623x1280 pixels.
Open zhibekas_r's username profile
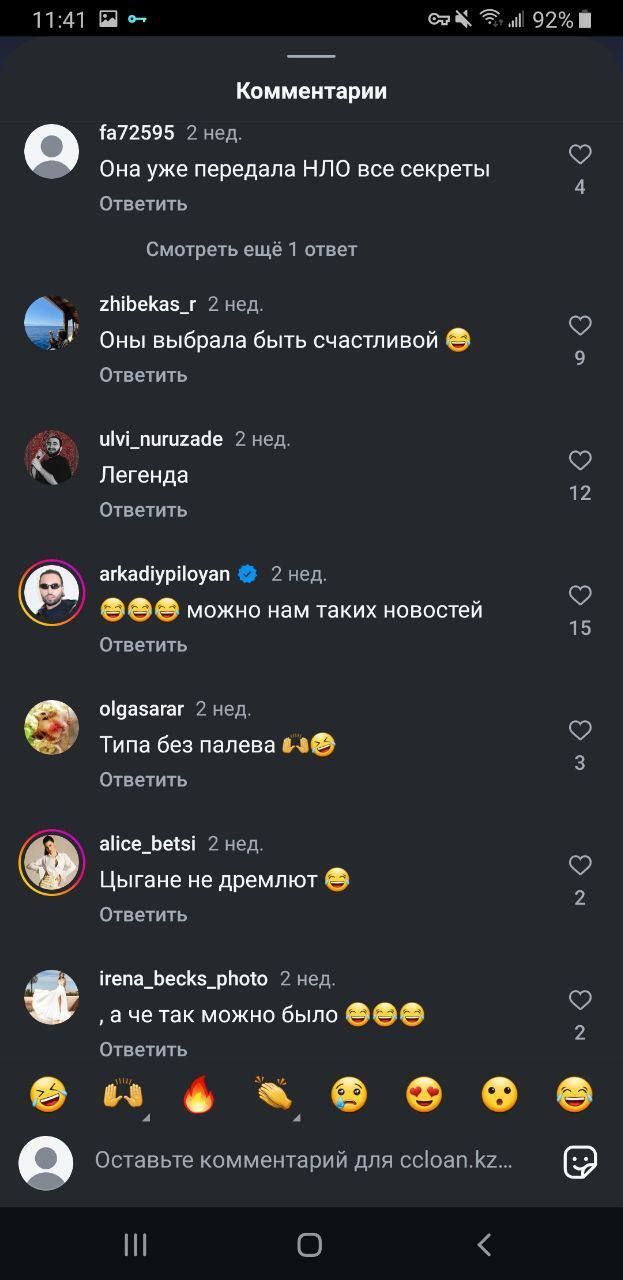[x=147, y=304]
